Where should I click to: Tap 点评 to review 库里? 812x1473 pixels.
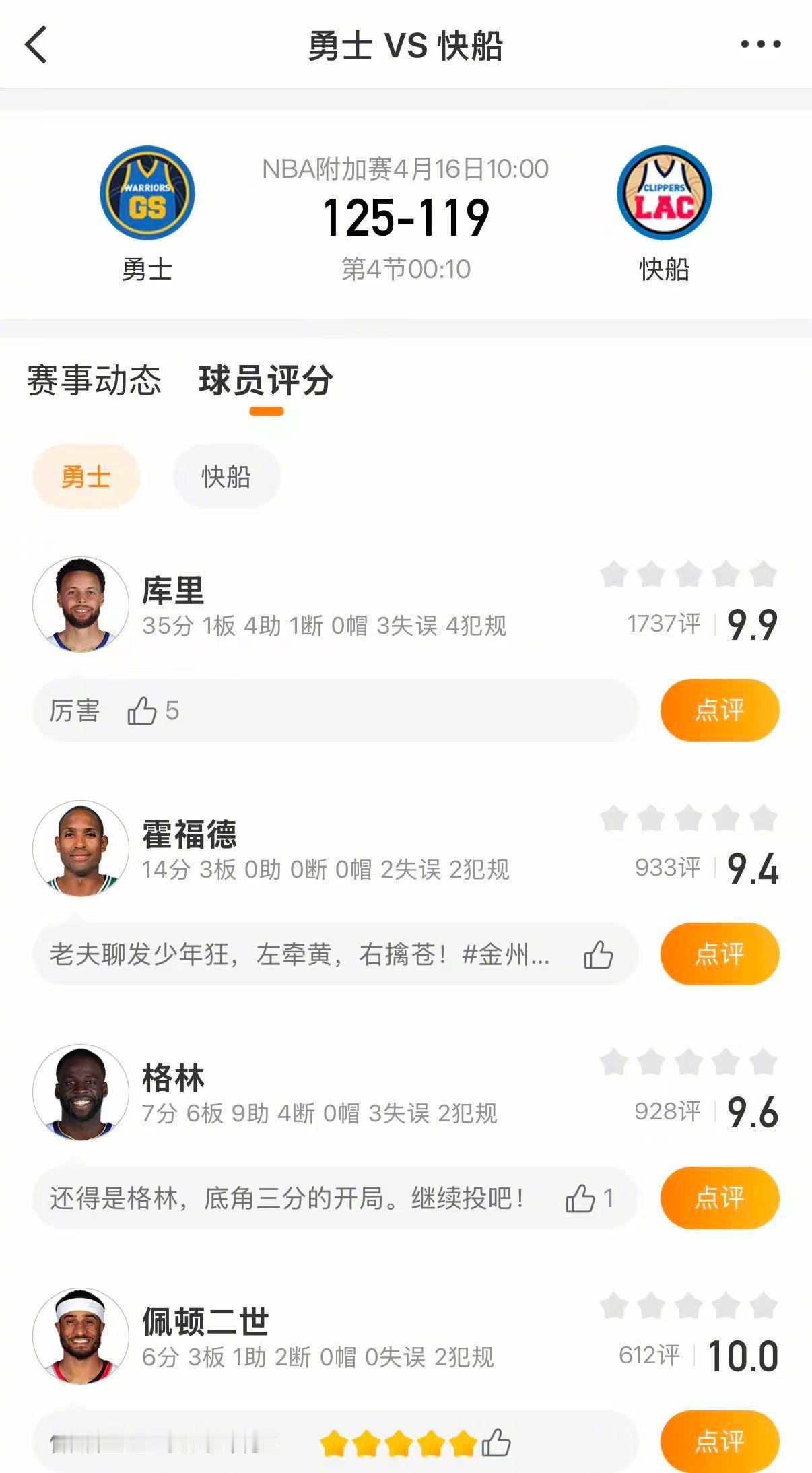(x=719, y=710)
